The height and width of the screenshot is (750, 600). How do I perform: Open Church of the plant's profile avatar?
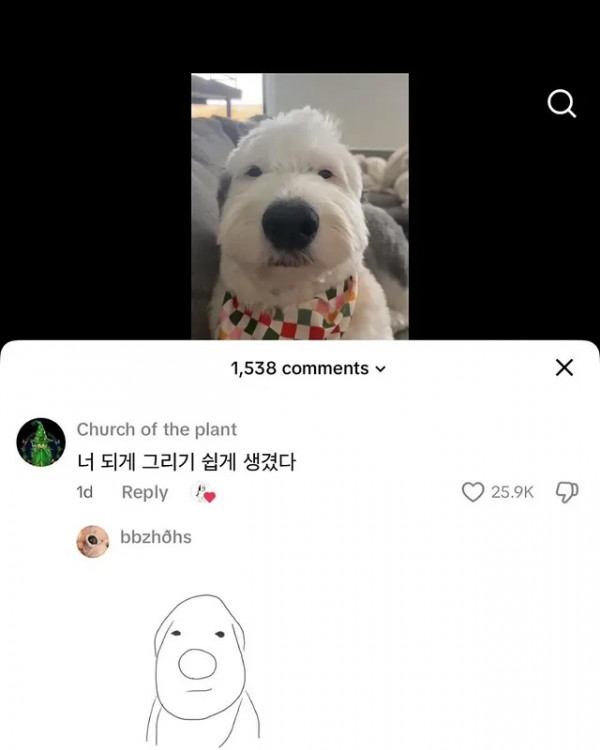pos(41,442)
